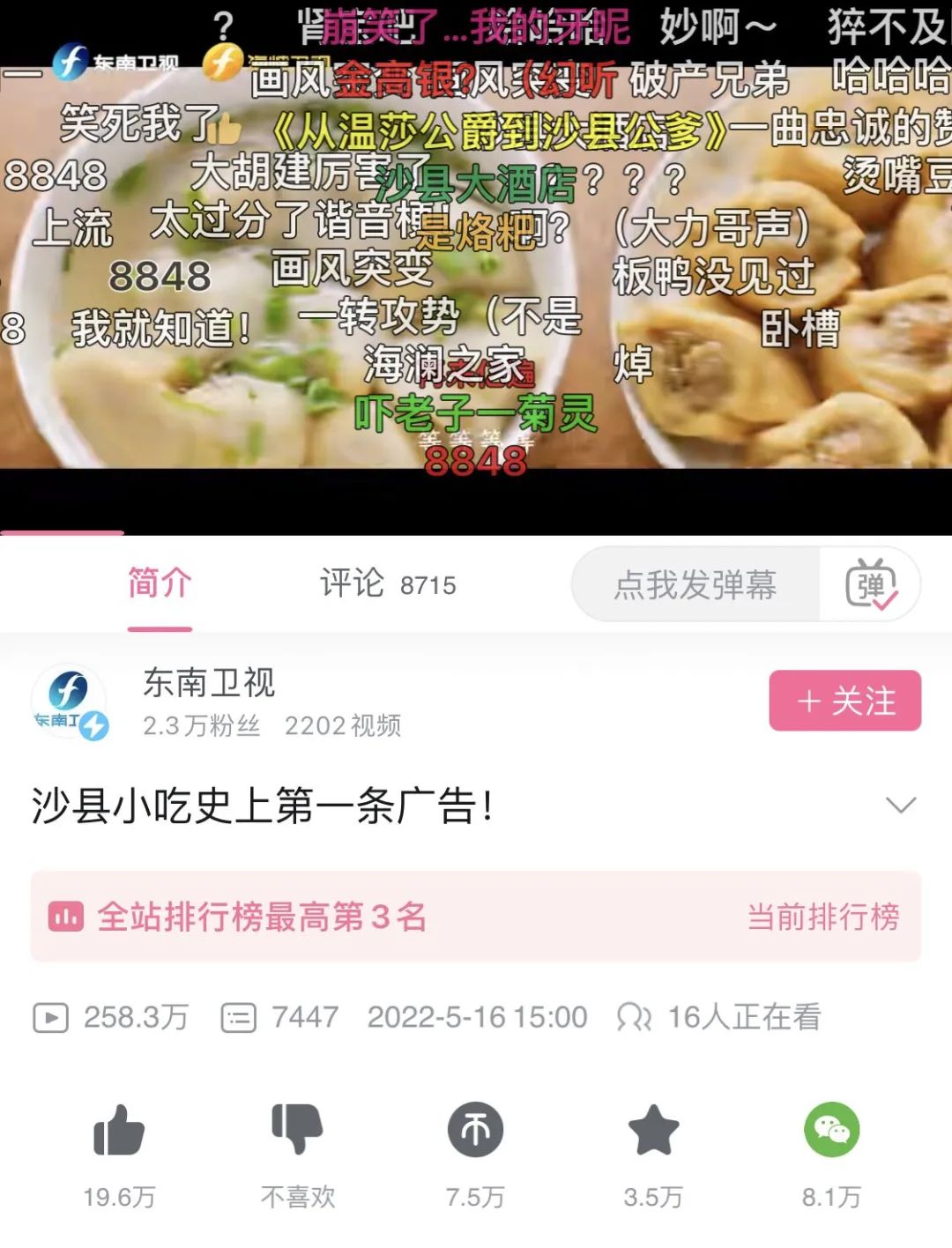Like this video with the thumbs up
This screenshot has width=952, height=1248.
[x=119, y=1131]
